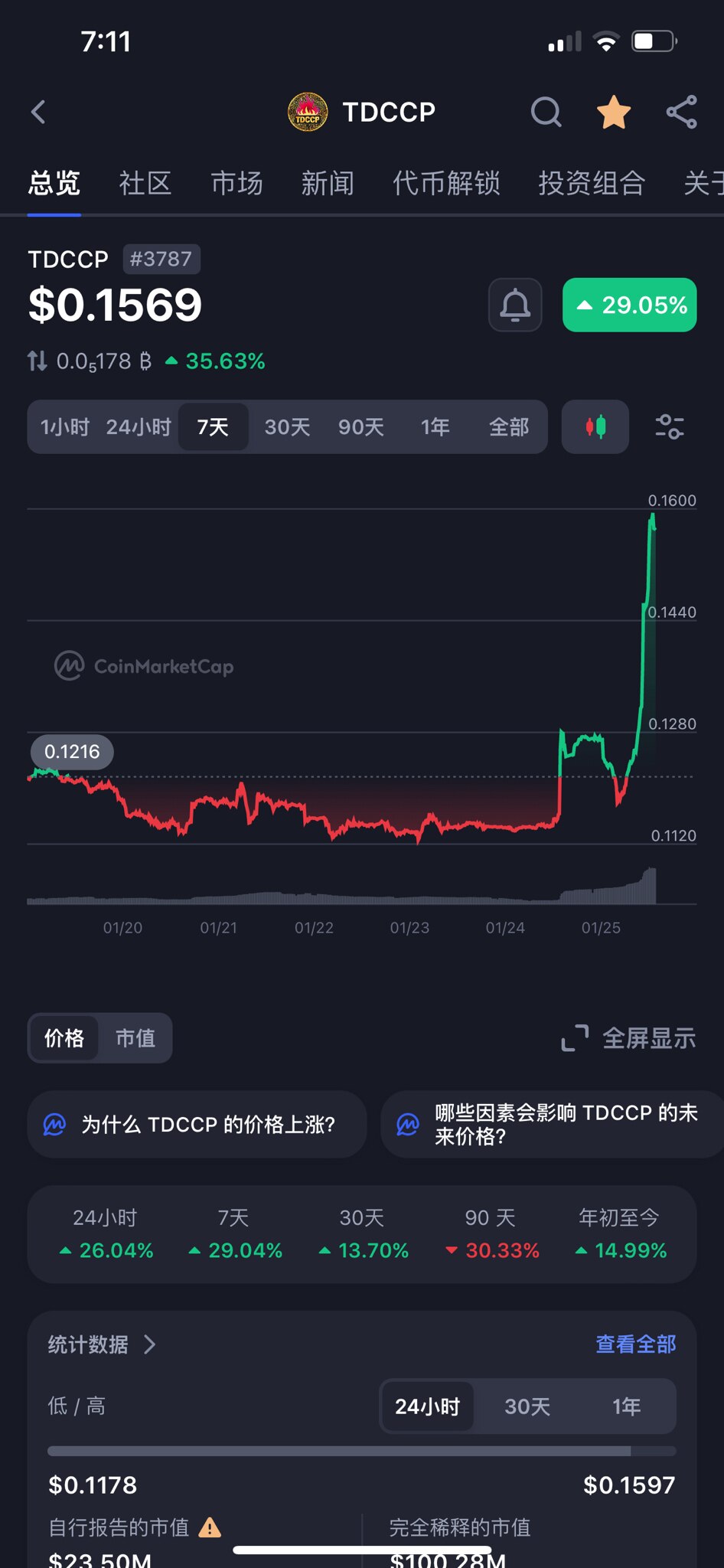Open the search icon
Image resolution: width=724 pixels, height=1568 pixels.
point(546,112)
